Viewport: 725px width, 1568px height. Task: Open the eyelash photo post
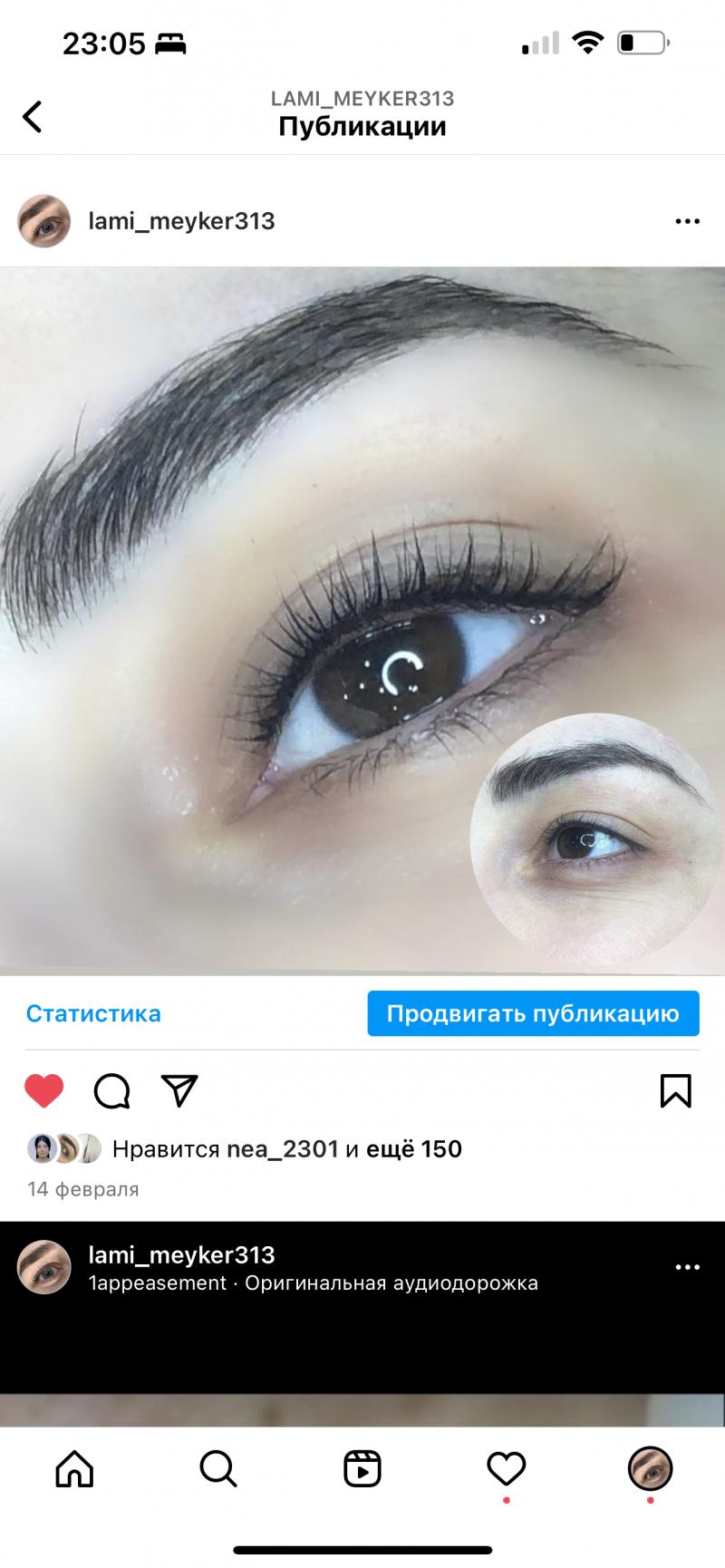(x=362, y=621)
